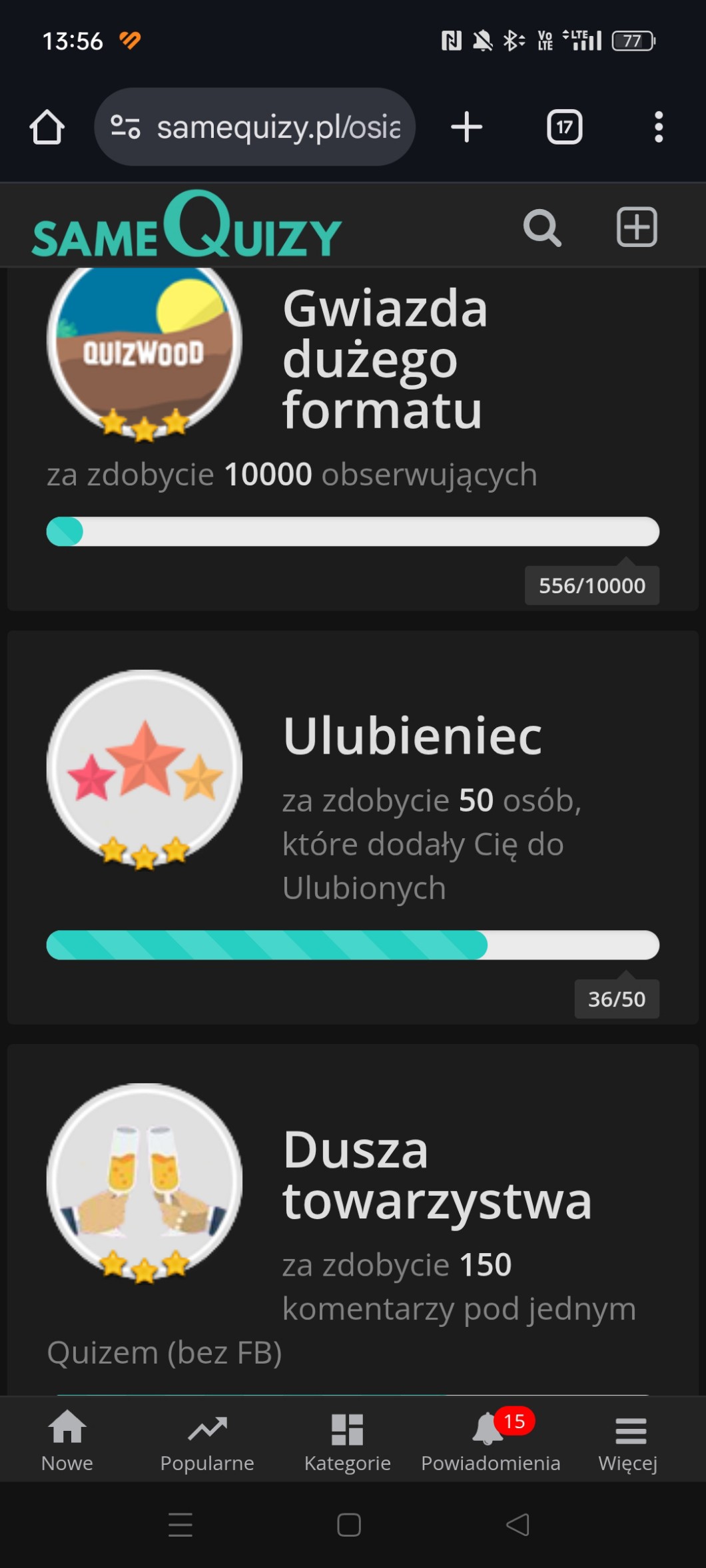The image size is (706, 1568).
Task: Tap the browser home button
Action: click(x=47, y=127)
